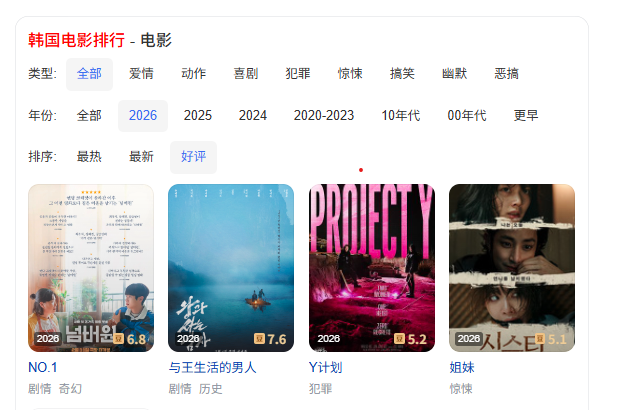Choose the 2020-2023 year range
The height and width of the screenshot is (410, 620).
[324, 116]
